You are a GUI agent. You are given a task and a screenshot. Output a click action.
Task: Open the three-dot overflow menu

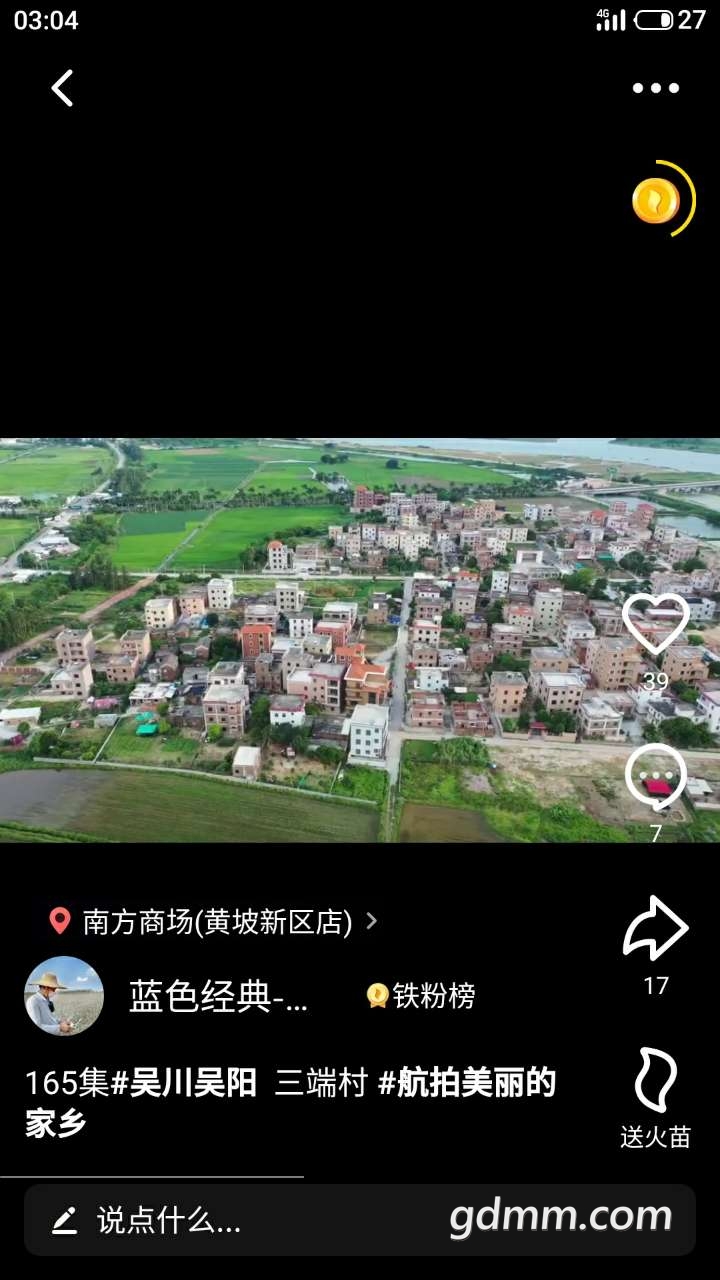point(655,88)
